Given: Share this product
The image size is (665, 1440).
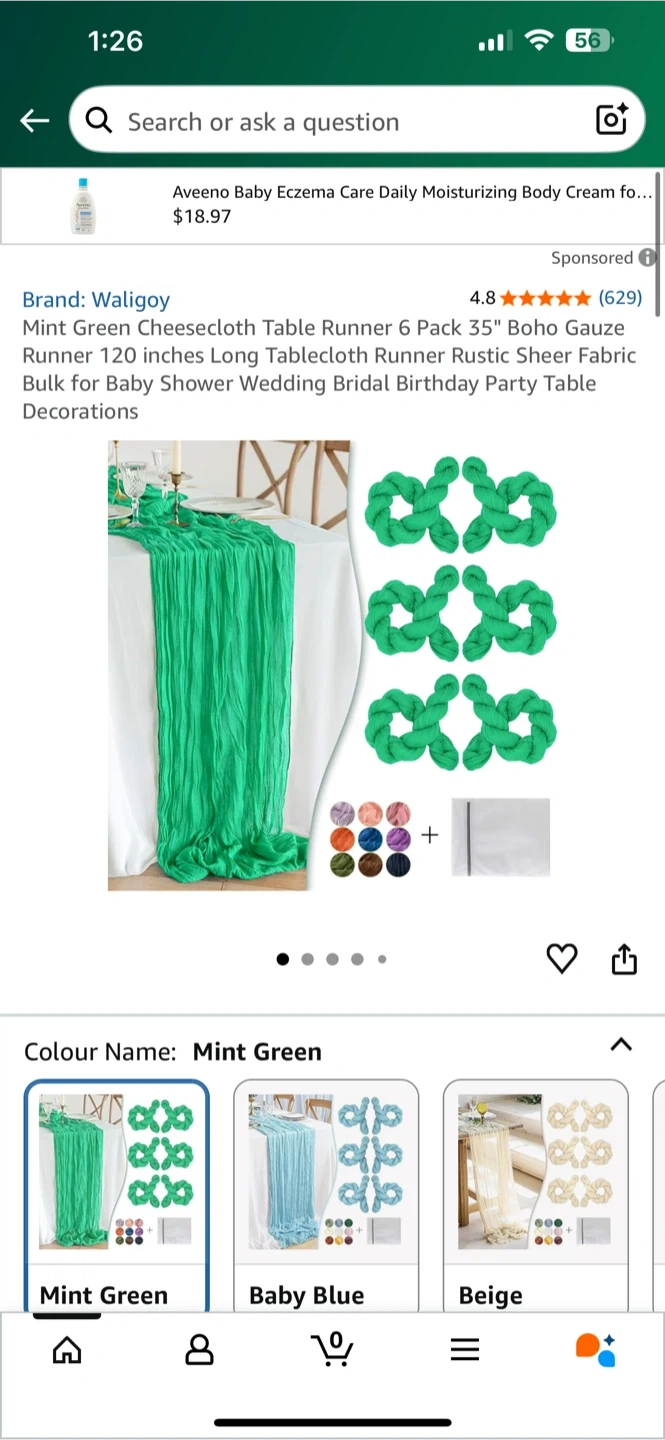Looking at the screenshot, I should 624,959.
